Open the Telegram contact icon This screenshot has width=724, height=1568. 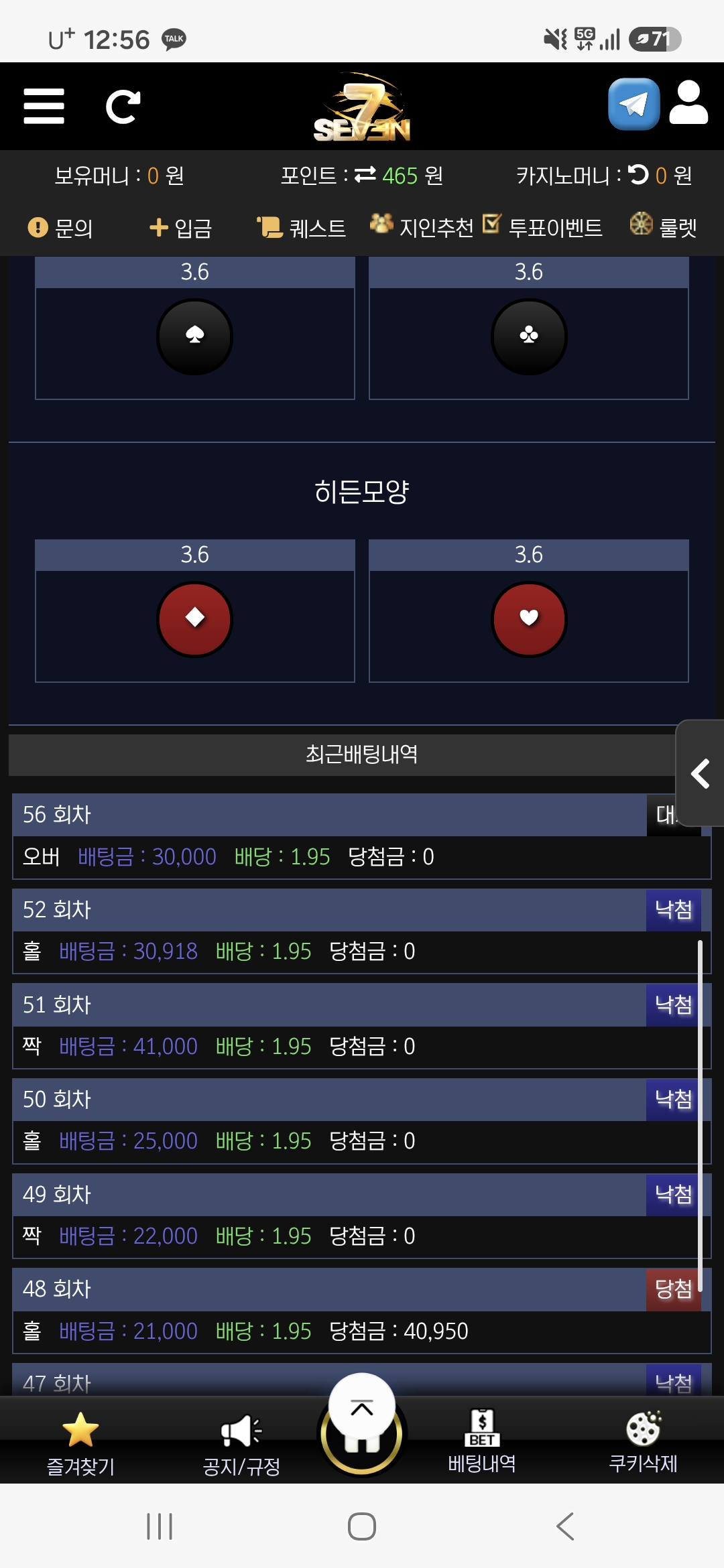[633, 104]
